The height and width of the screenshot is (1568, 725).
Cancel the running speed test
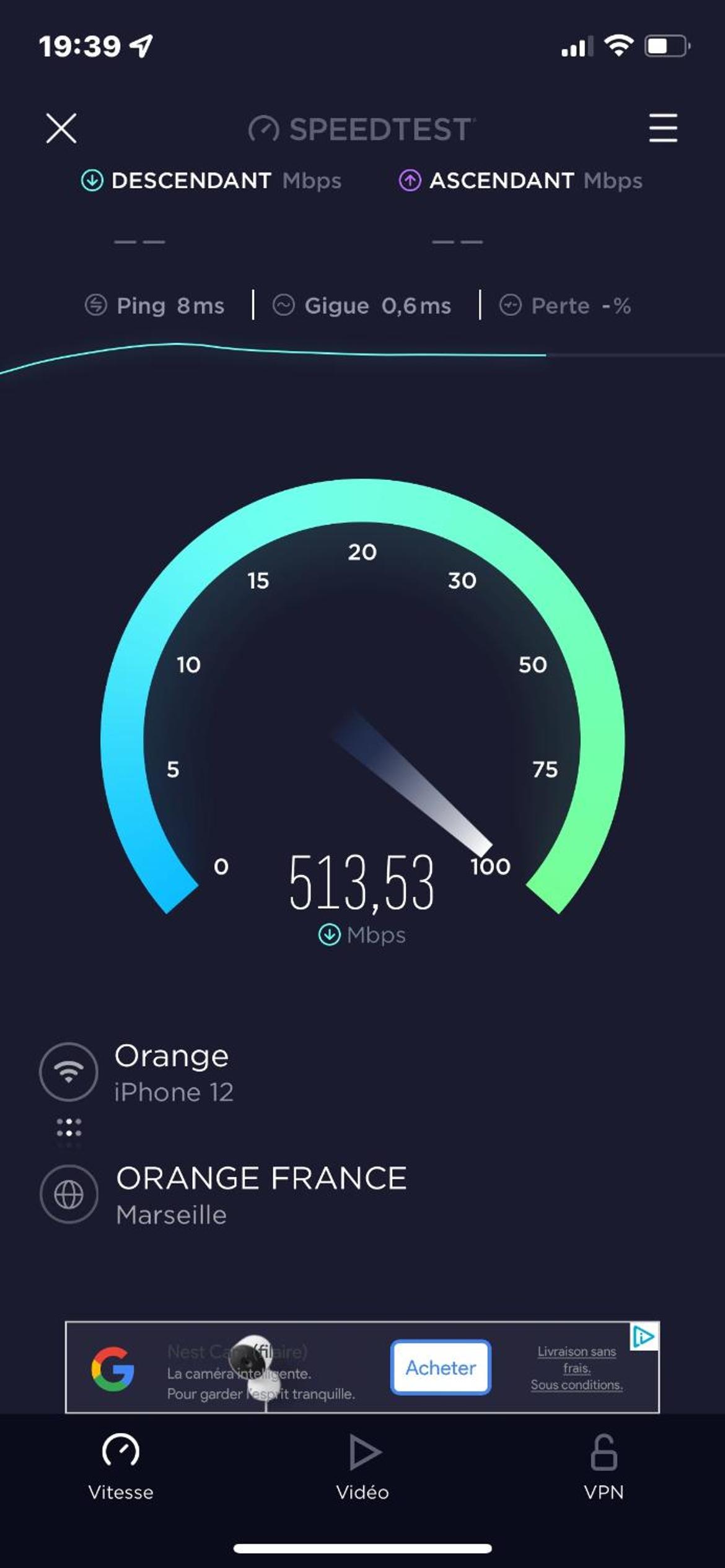pos(61,128)
